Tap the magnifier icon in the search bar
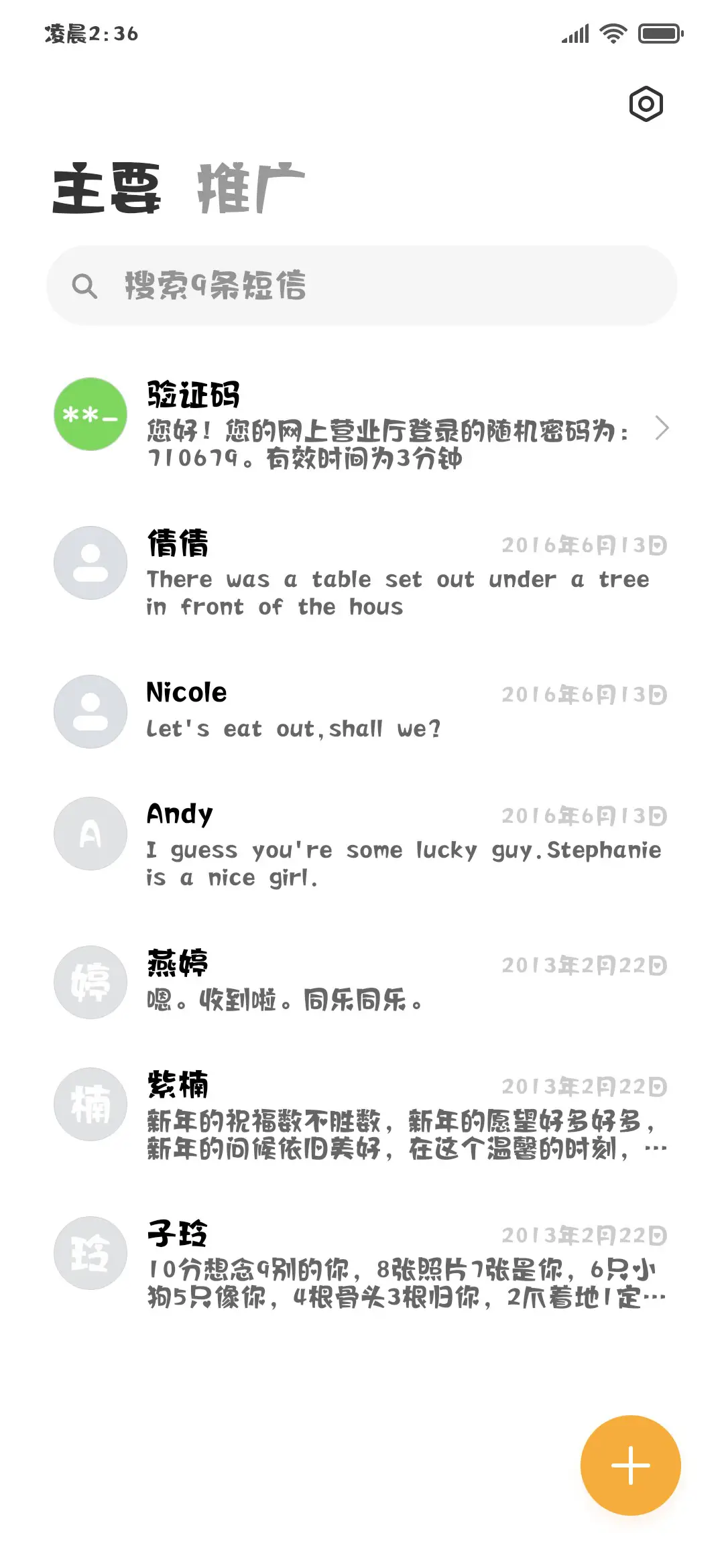 click(x=86, y=286)
